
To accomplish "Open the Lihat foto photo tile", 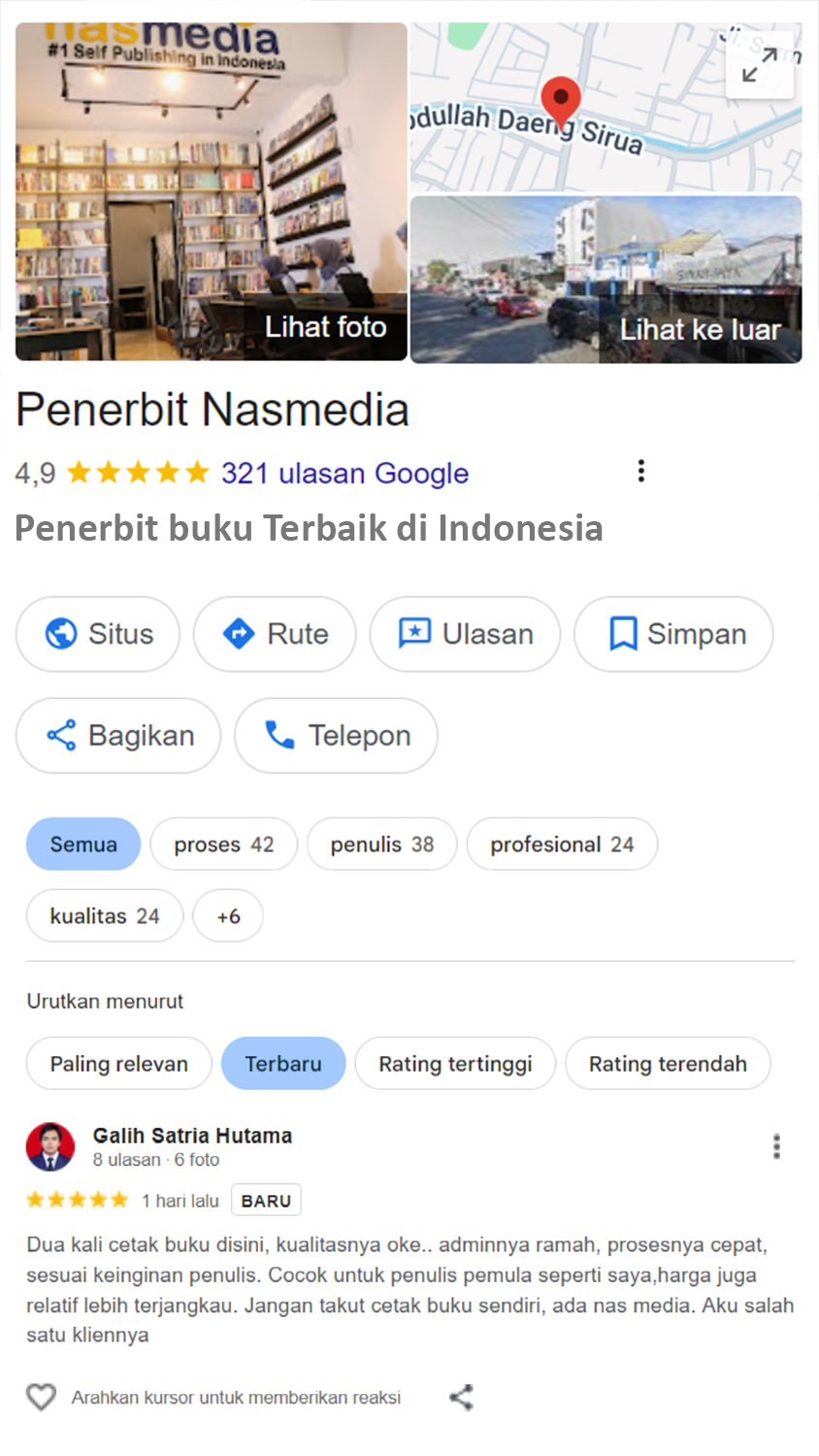I will point(212,191).
